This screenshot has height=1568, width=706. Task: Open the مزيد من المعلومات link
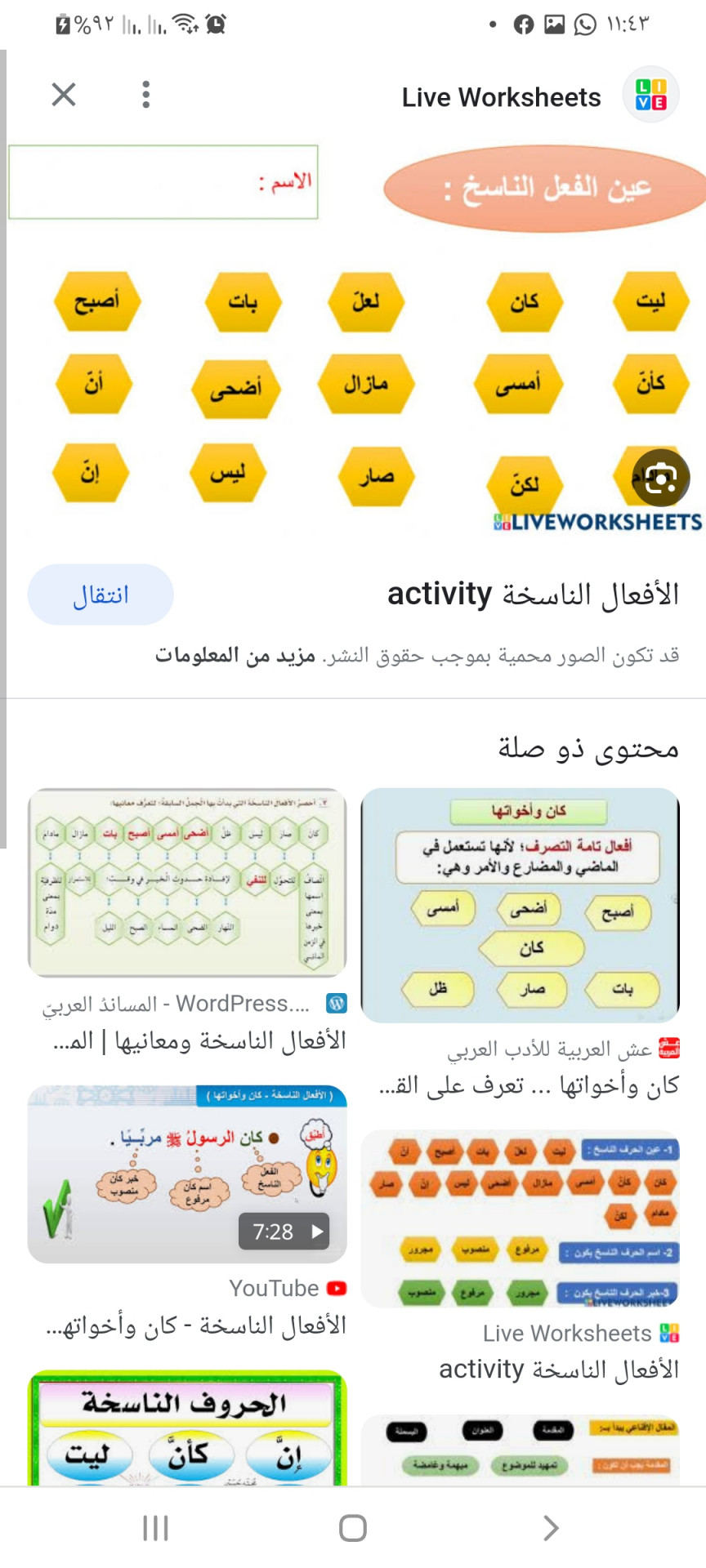[235, 655]
